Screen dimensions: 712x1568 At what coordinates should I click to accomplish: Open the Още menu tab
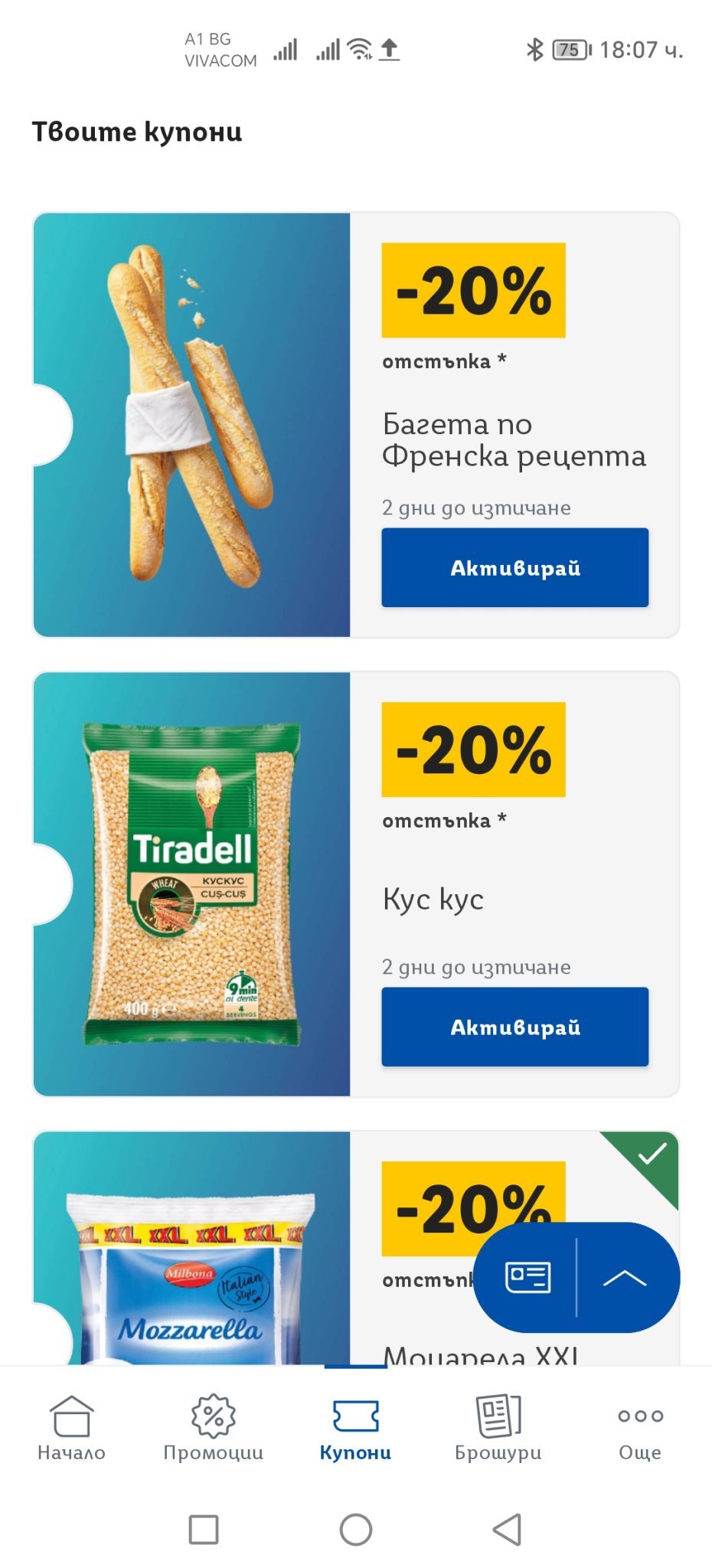point(640,1428)
